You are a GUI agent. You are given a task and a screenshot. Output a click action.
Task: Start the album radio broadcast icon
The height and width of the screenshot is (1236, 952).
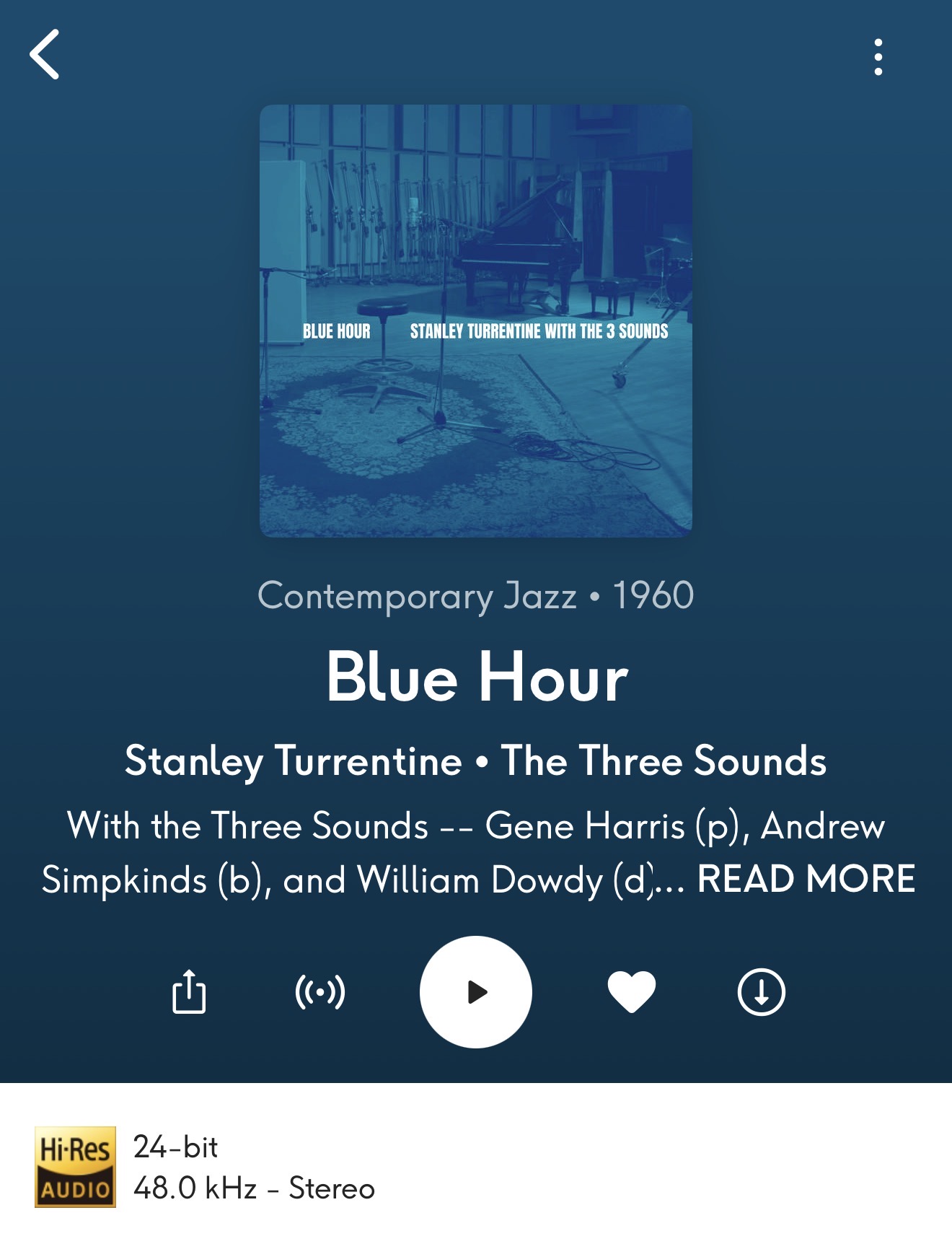(320, 992)
